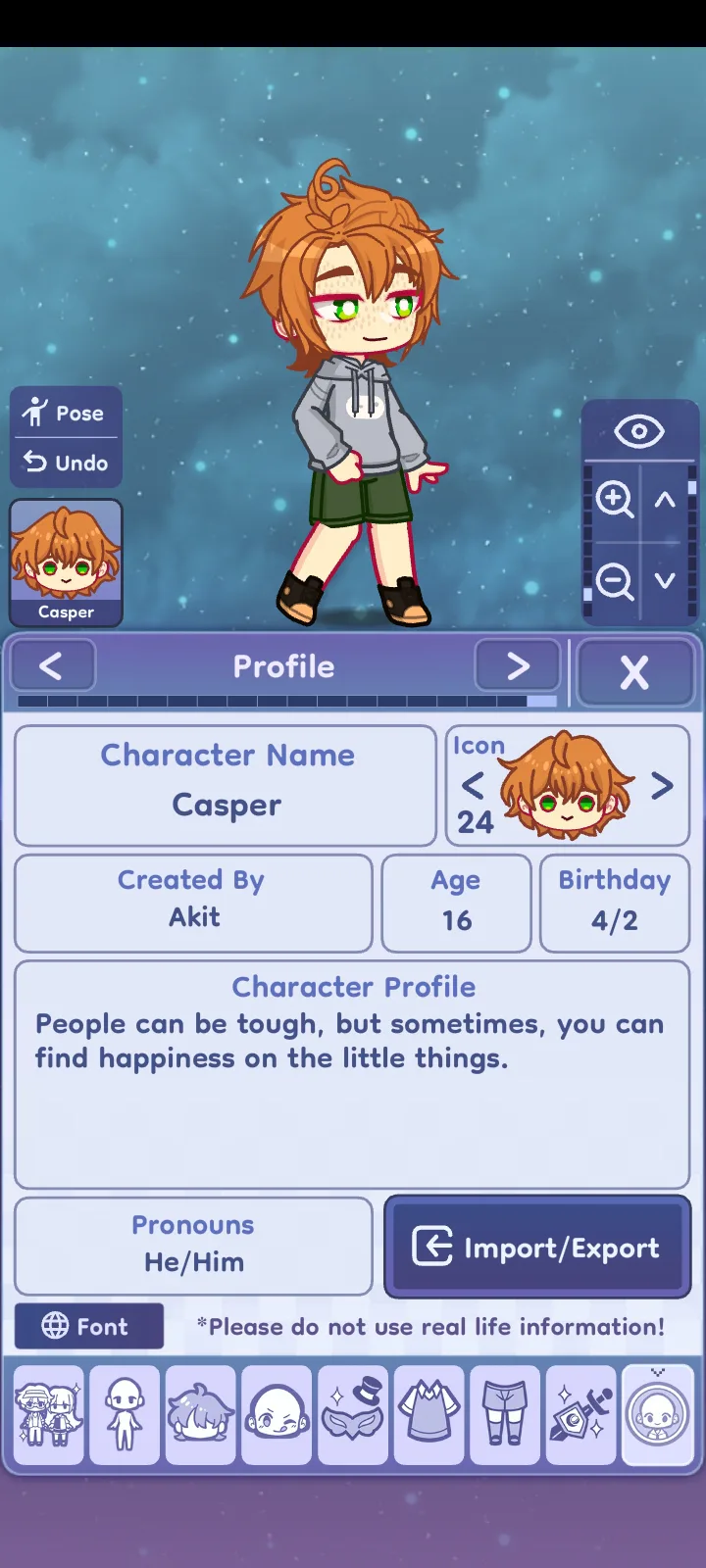The width and height of the screenshot is (706, 1568).
Task: Switch to the next profile icon
Action: point(663,786)
